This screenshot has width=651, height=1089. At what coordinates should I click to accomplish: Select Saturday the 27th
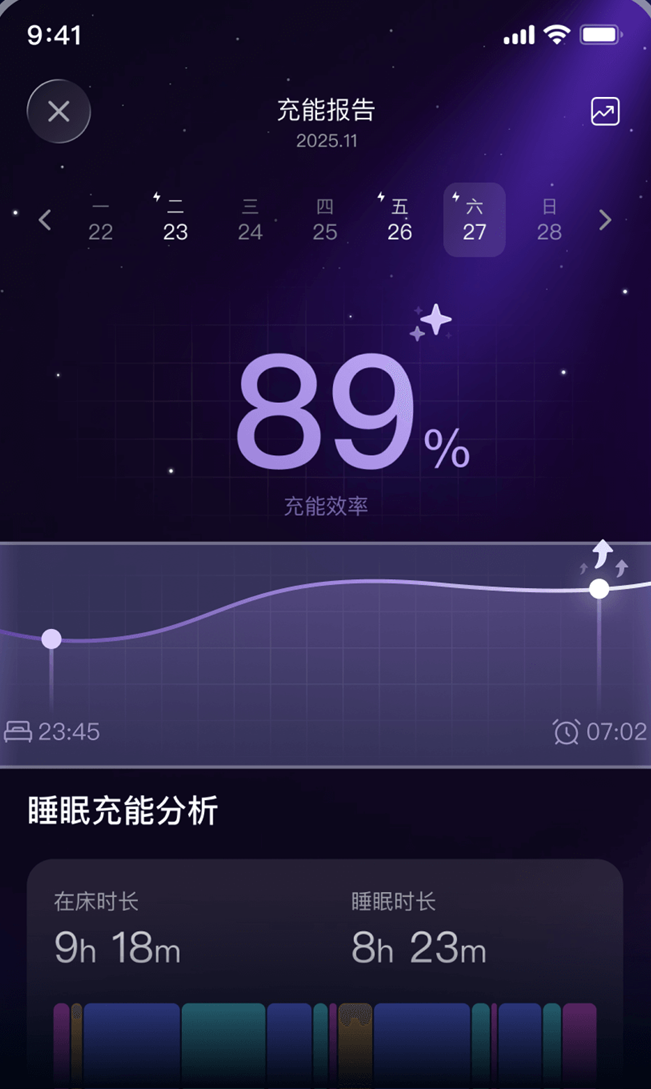pos(474,220)
